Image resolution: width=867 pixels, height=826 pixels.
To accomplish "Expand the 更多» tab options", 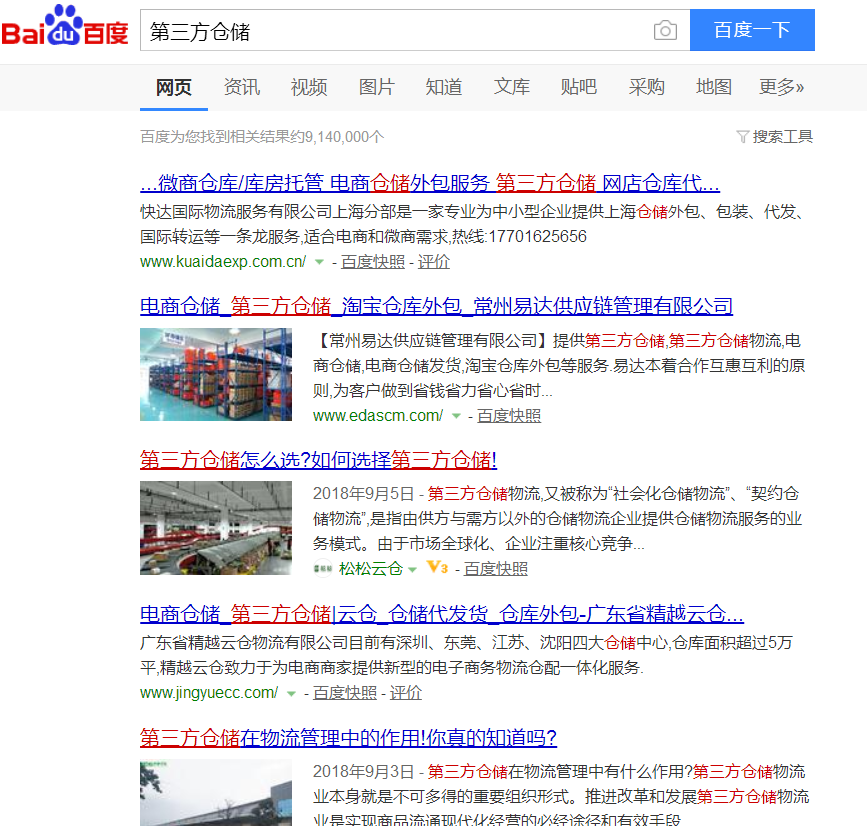I will pyautogui.click(x=782, y=87).
